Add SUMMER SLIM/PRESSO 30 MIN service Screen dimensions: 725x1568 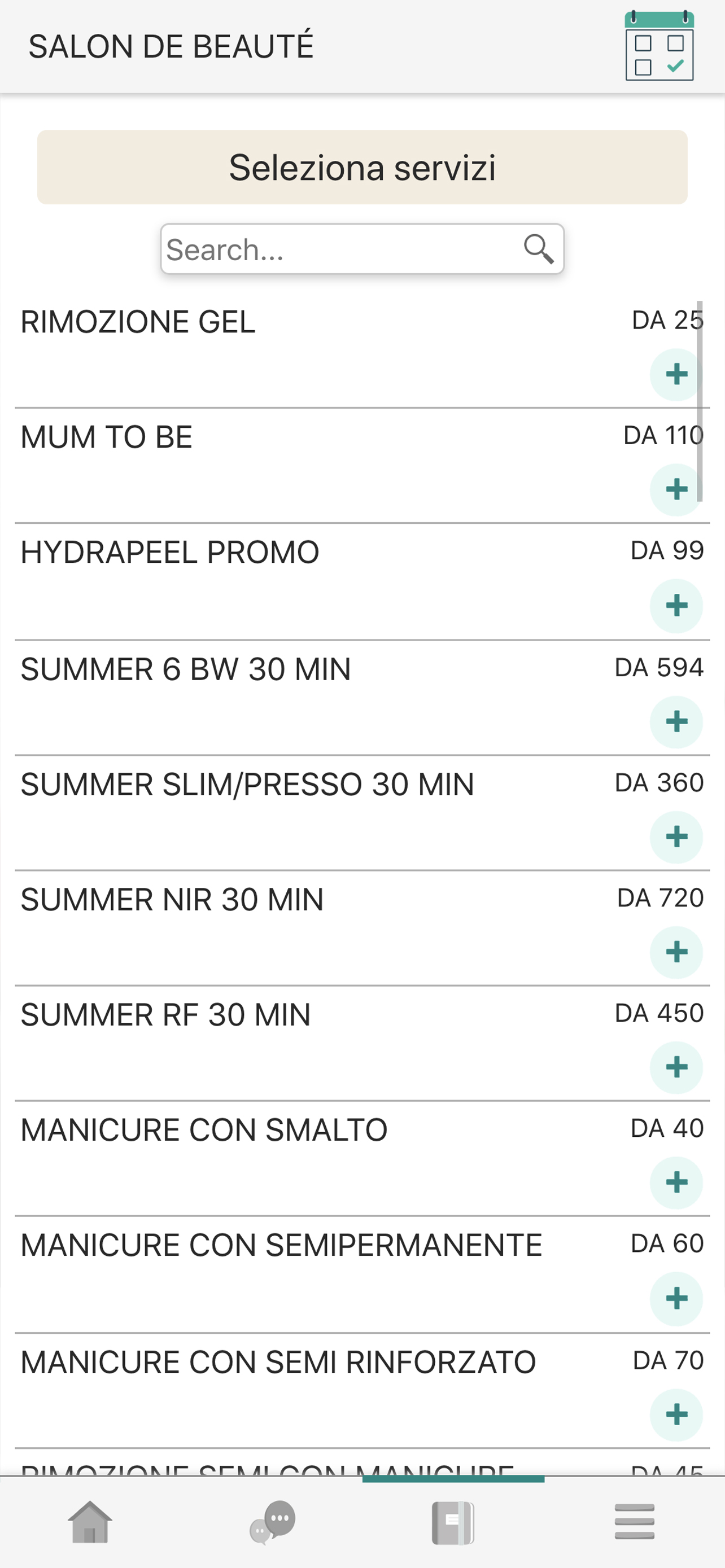[x=676, y=837]
